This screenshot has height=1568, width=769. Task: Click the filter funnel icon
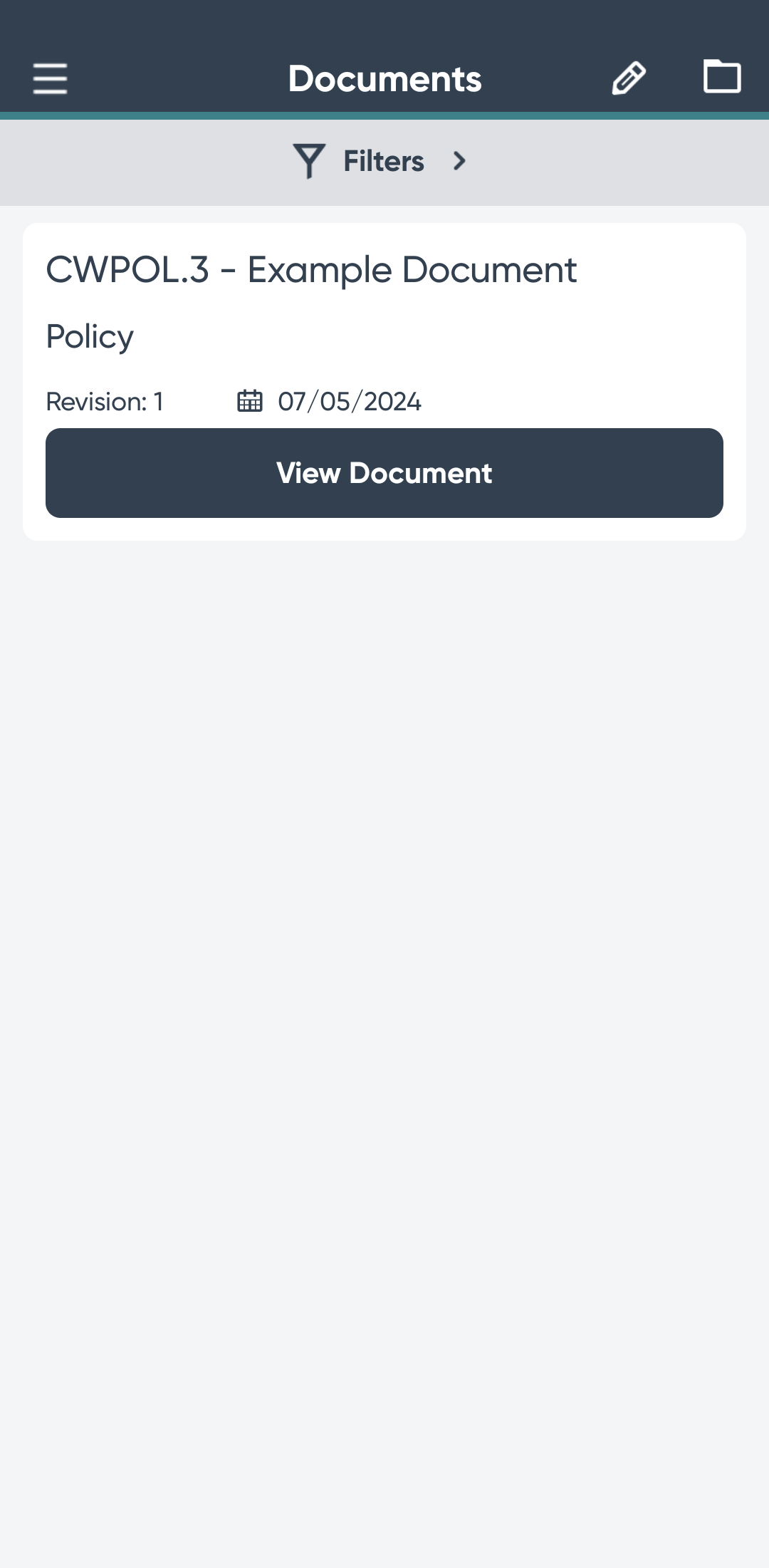pos(309,161)
